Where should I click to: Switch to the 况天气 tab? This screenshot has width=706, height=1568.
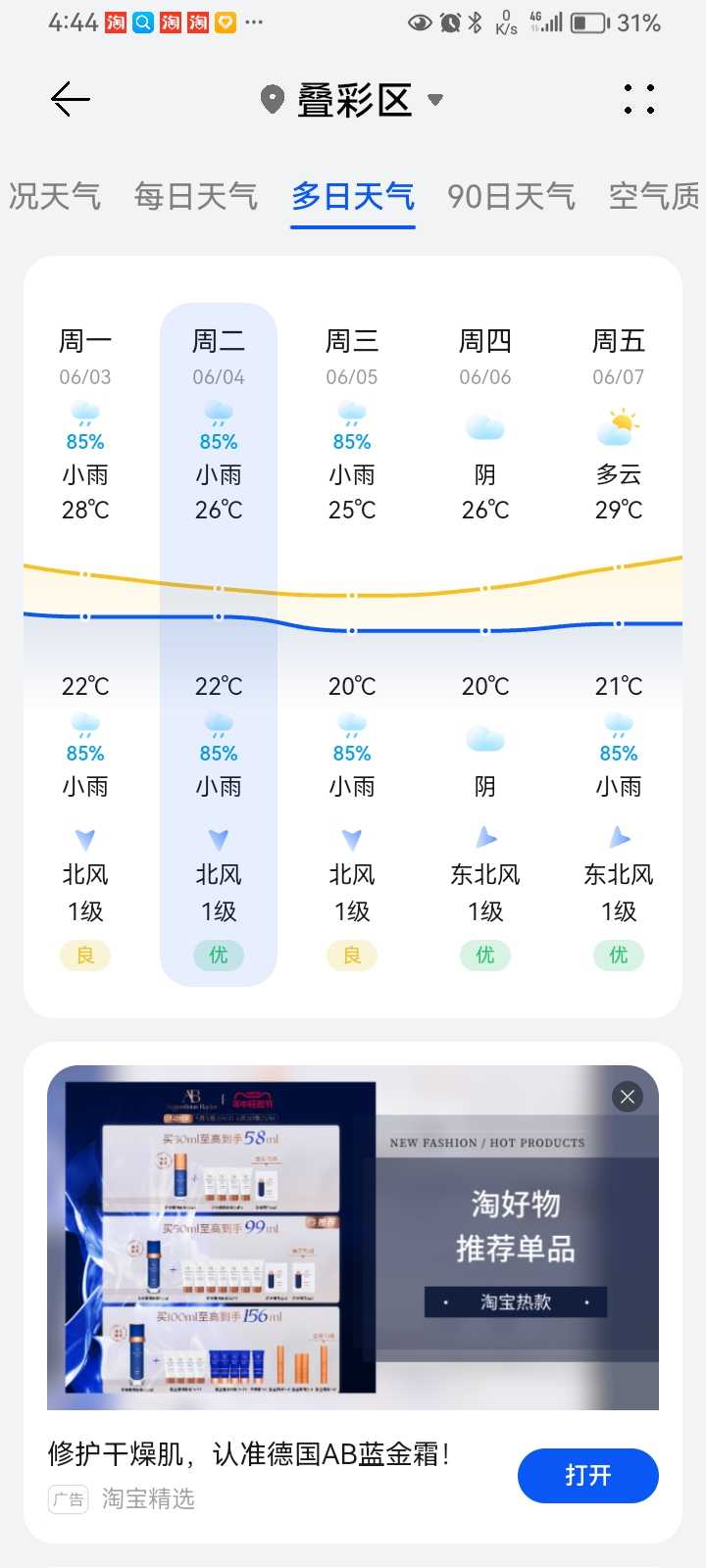[x=54, y=197]
